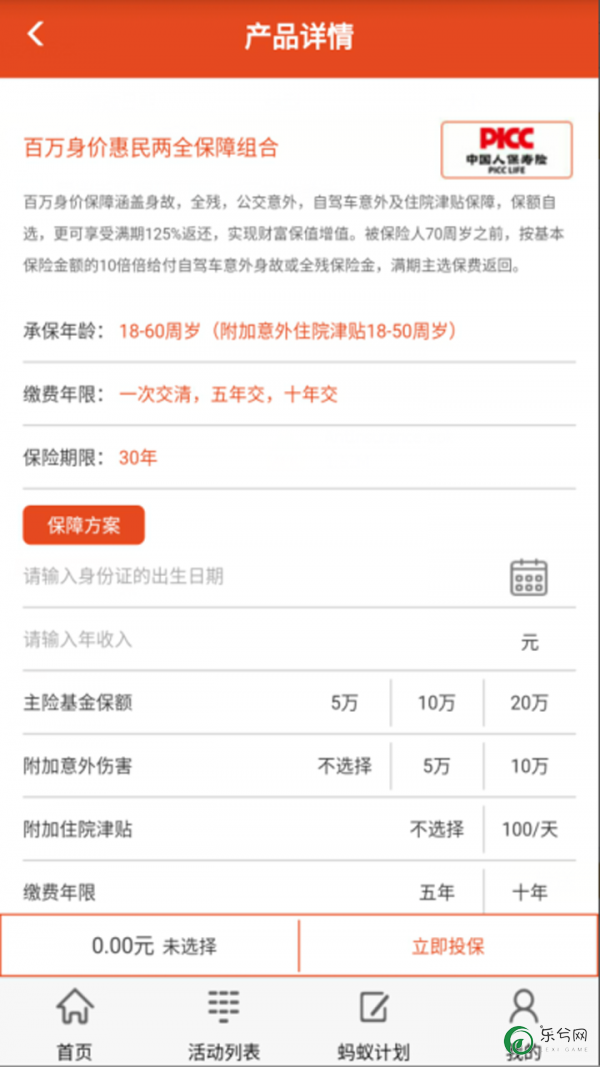
Task: Select 5万 for 主险基金保额
Action: (x=344, y=703)
